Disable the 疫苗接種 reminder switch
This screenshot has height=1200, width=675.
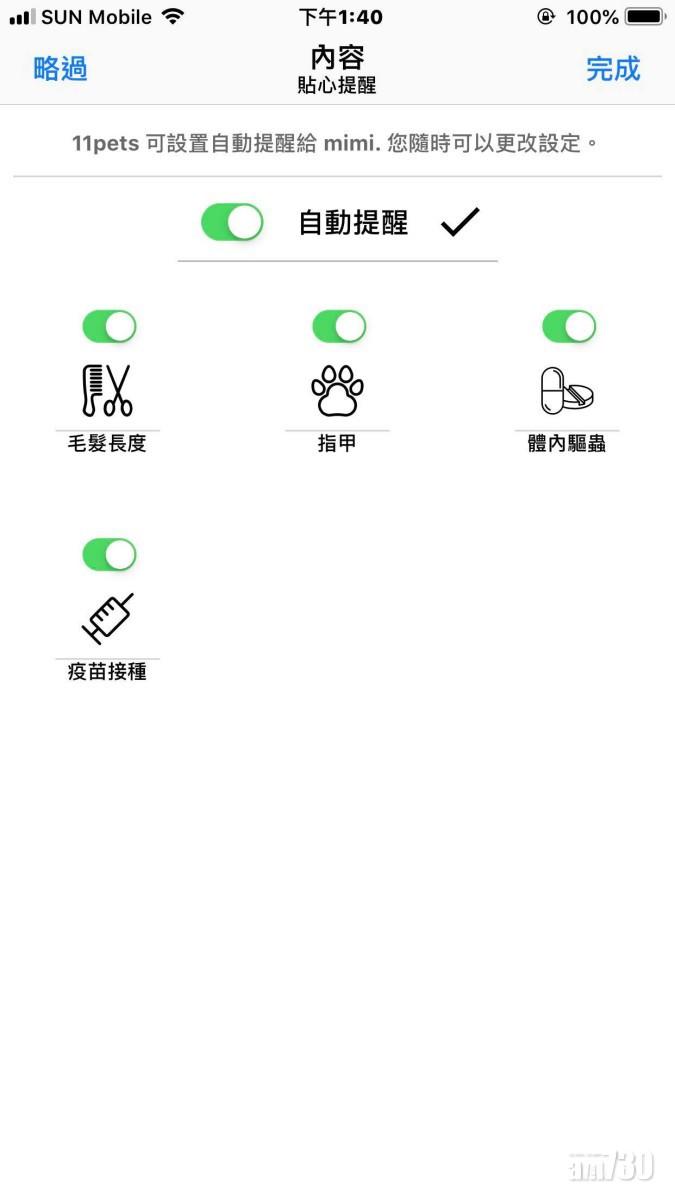(109, 554)
